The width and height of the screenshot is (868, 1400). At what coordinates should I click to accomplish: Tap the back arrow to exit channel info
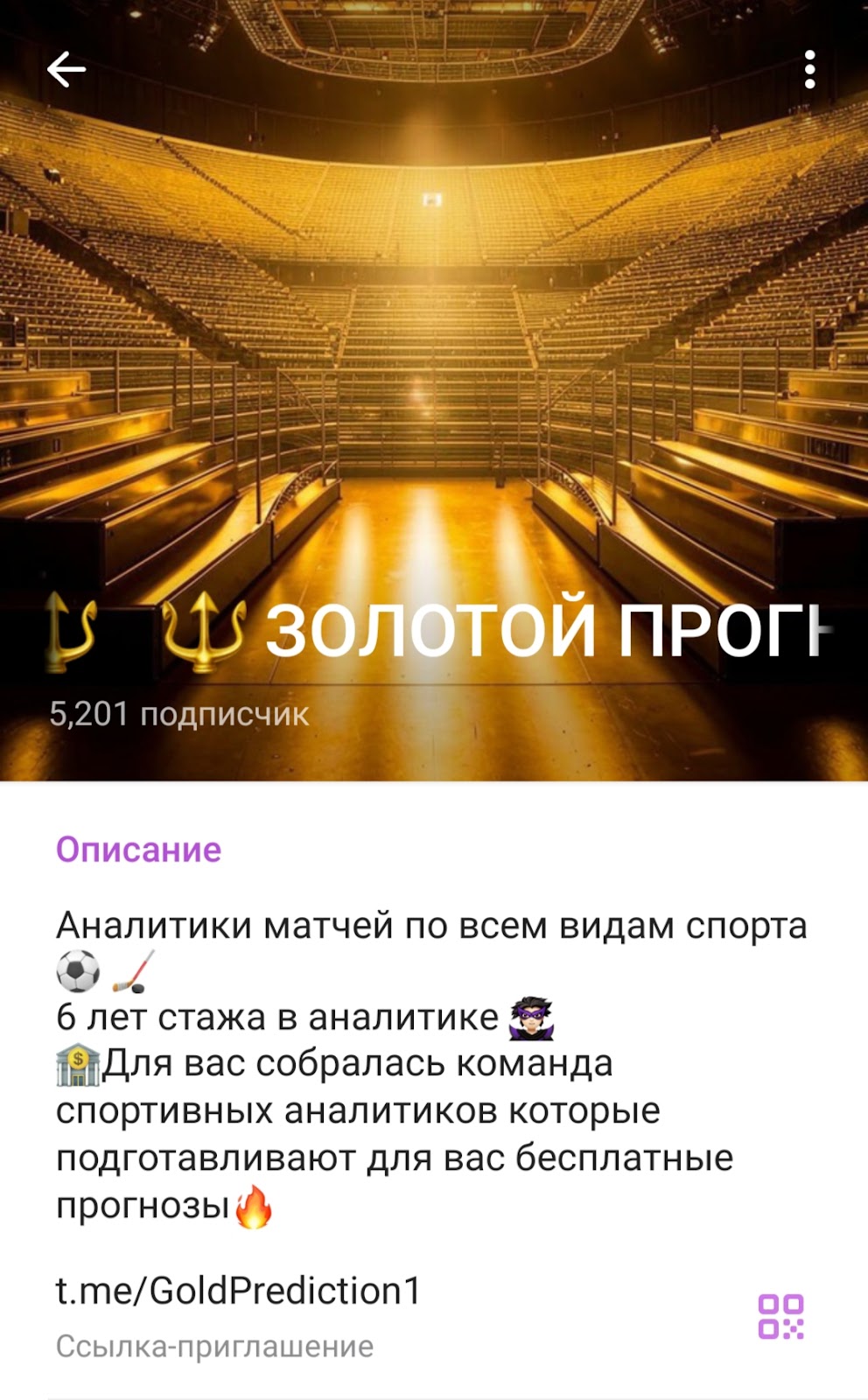point(65,66)
